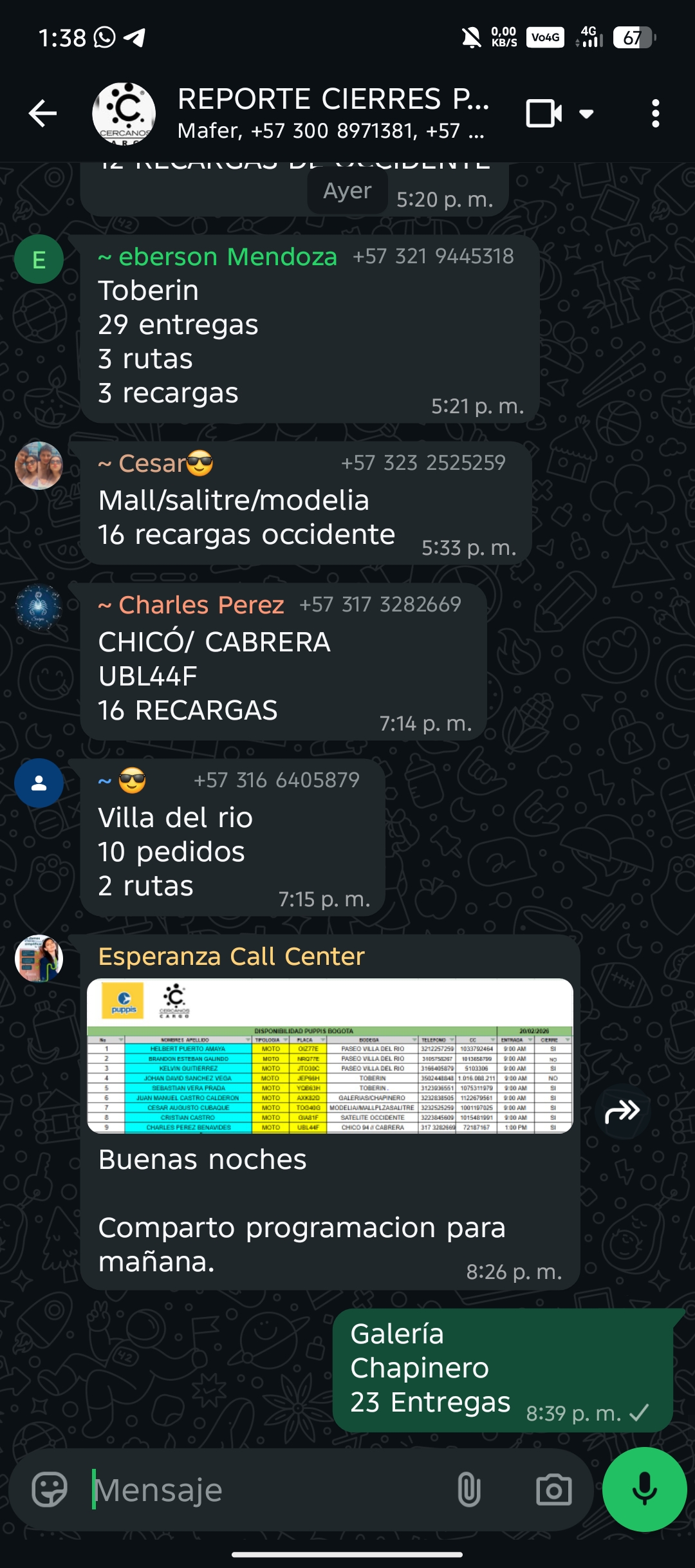Open the Puppis schedule image

pyautogui.click(x=329, y=1056)
